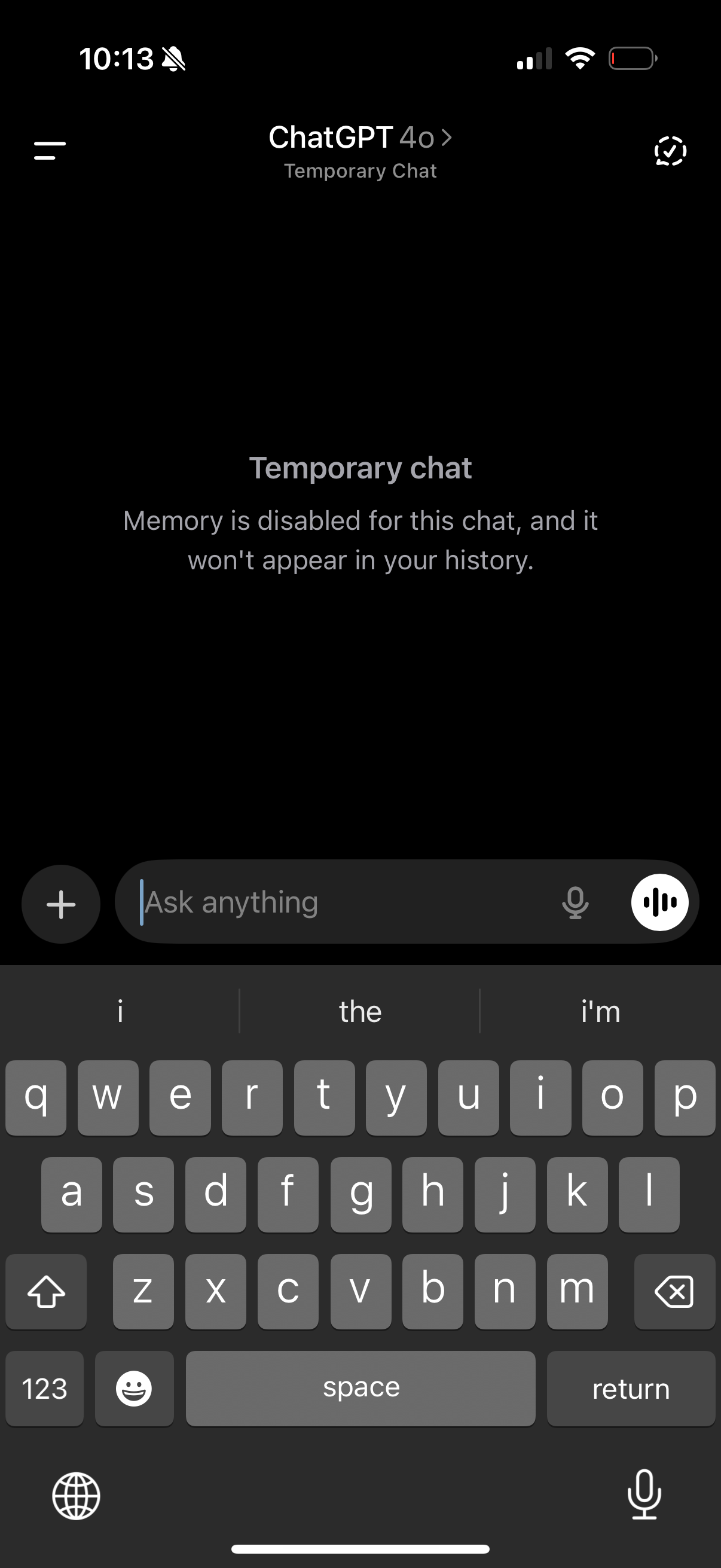
Task: Tap the return key
Action: click(631, 1389)
